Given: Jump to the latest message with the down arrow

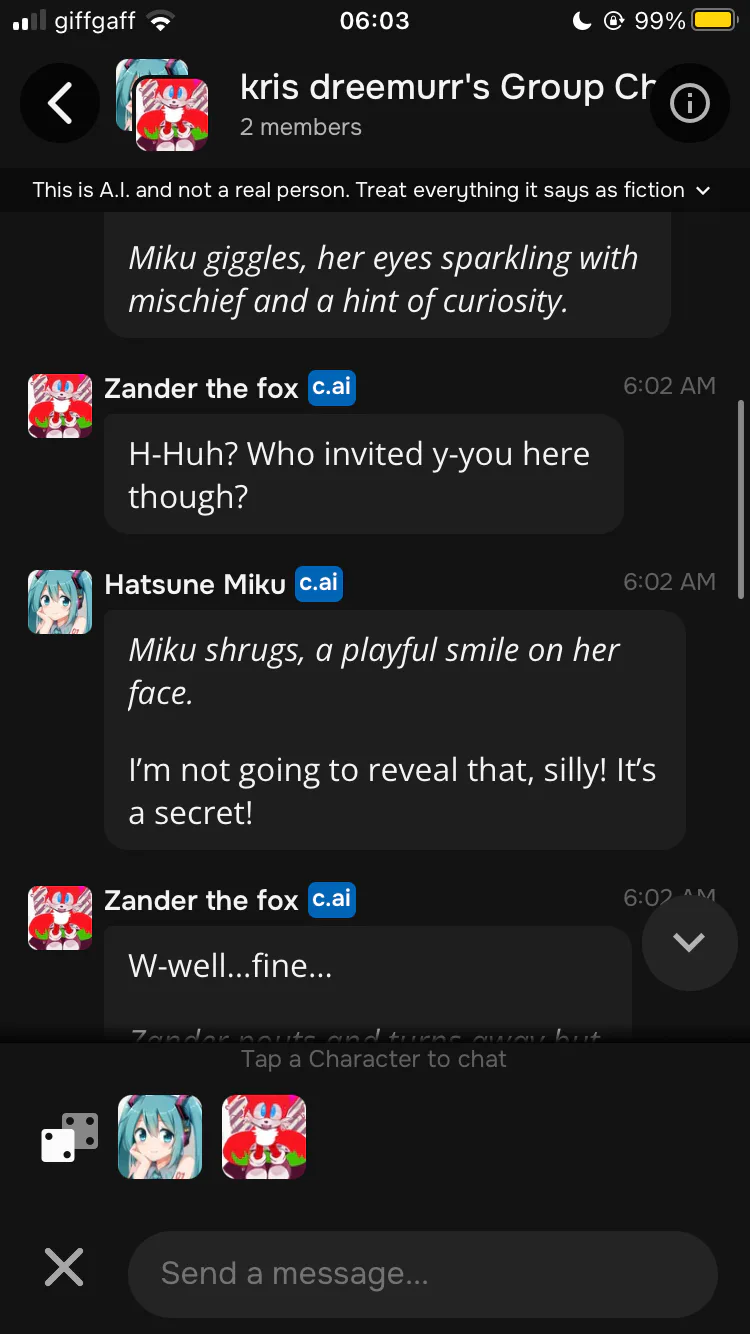Looking at the screenshot, I should tap(689, 942).
